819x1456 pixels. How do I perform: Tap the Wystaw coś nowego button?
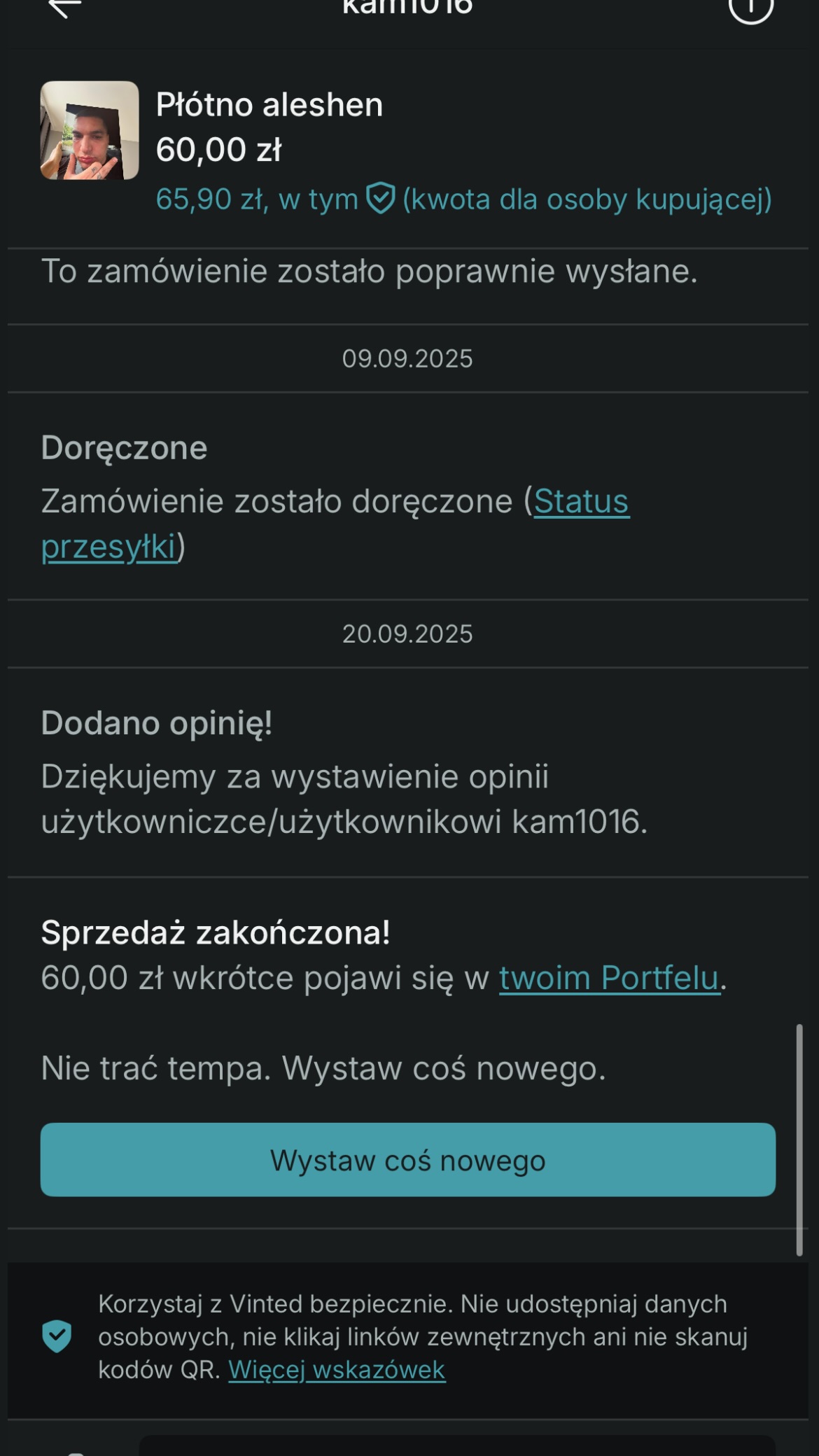[x=408, y=1160]
